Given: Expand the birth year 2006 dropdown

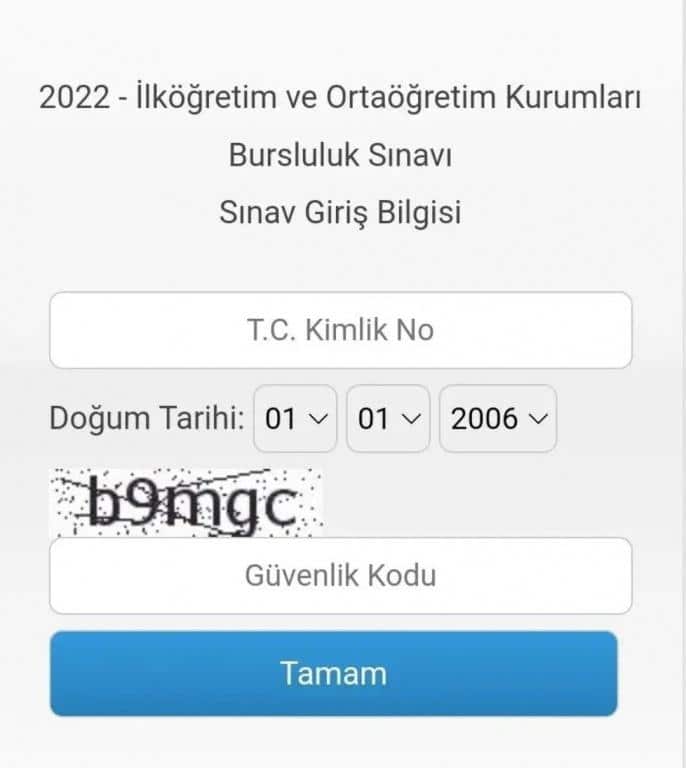Looking at the screenshot, I should click(x=498, y=418).
